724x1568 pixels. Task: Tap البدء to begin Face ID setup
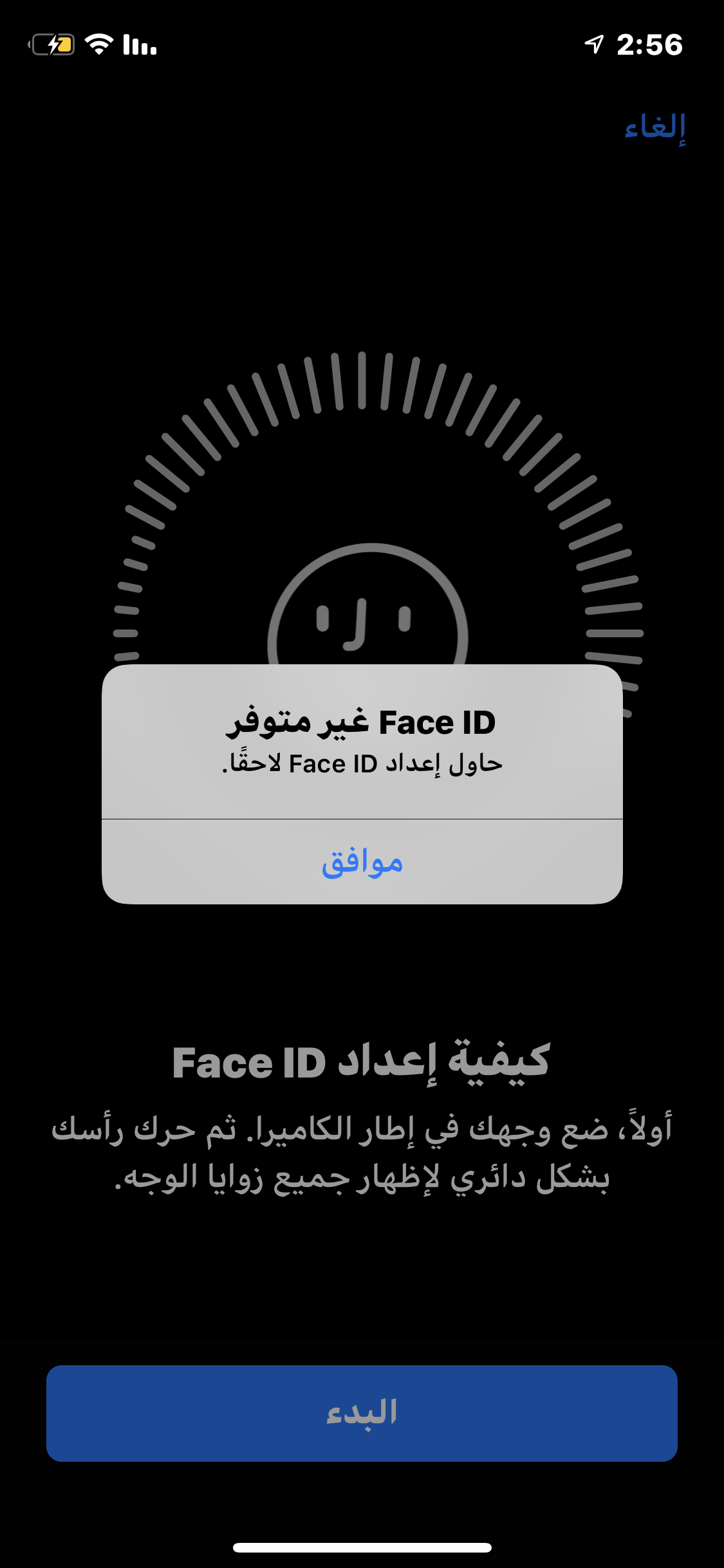pyautogui.click(x=362, y=1413)
